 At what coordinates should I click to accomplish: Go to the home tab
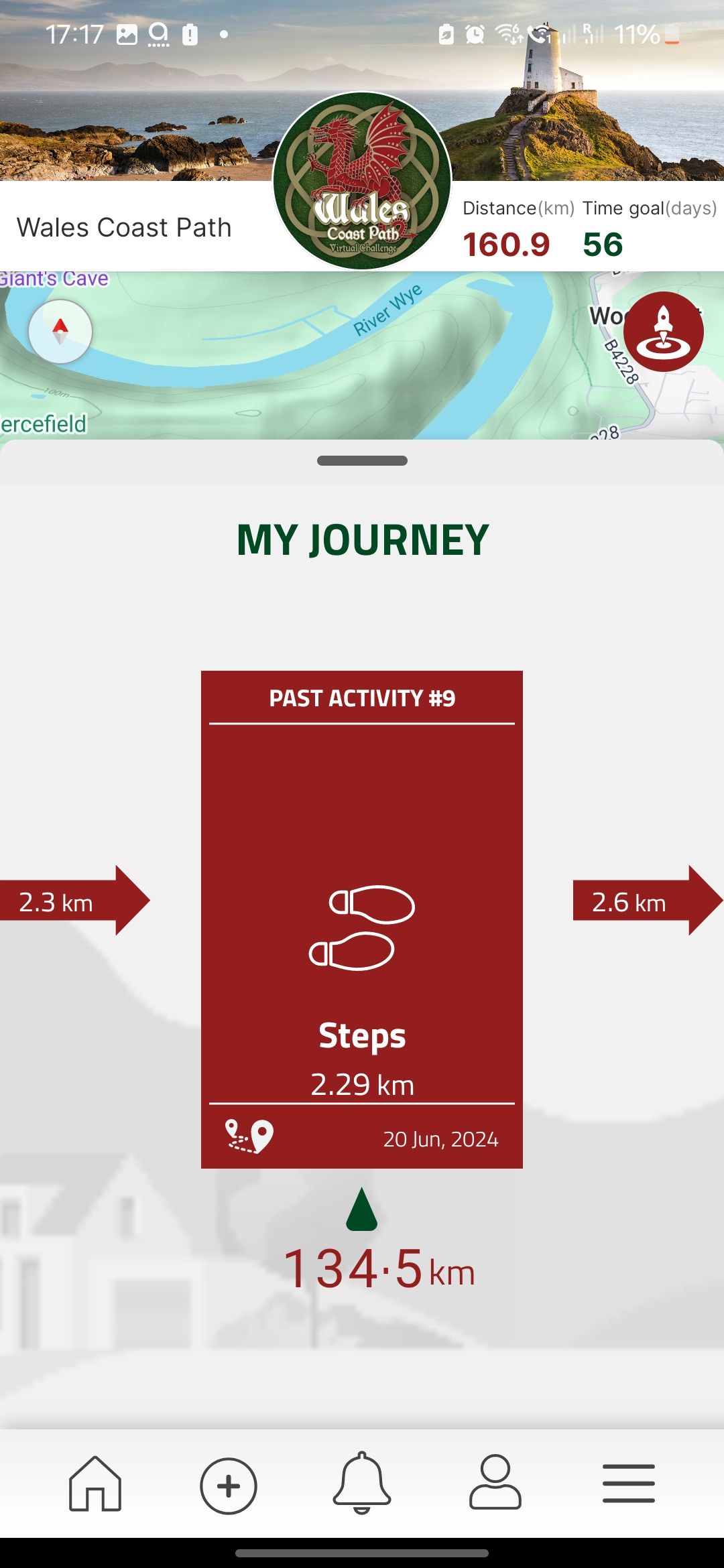tap(95, 1484)
